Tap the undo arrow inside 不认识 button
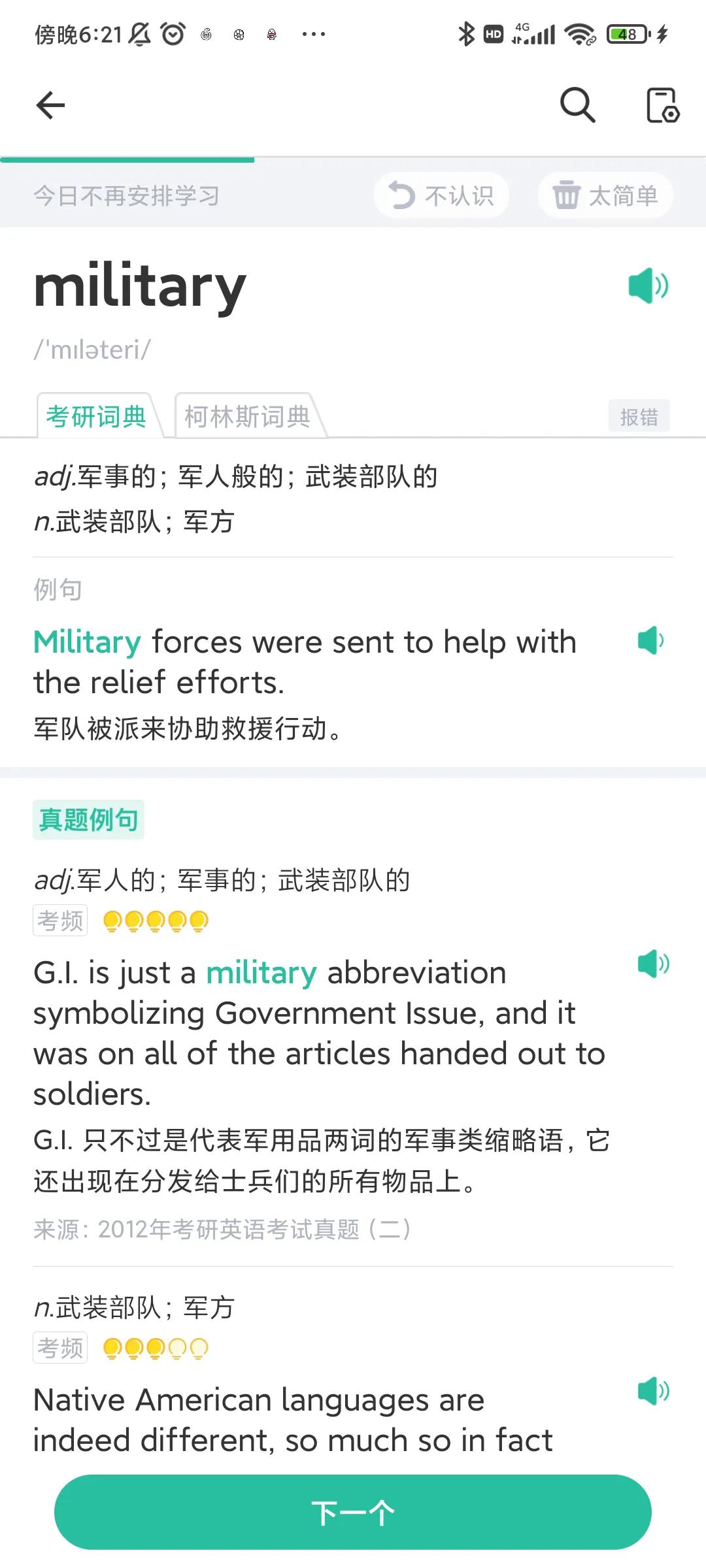 tap(403, 194)
